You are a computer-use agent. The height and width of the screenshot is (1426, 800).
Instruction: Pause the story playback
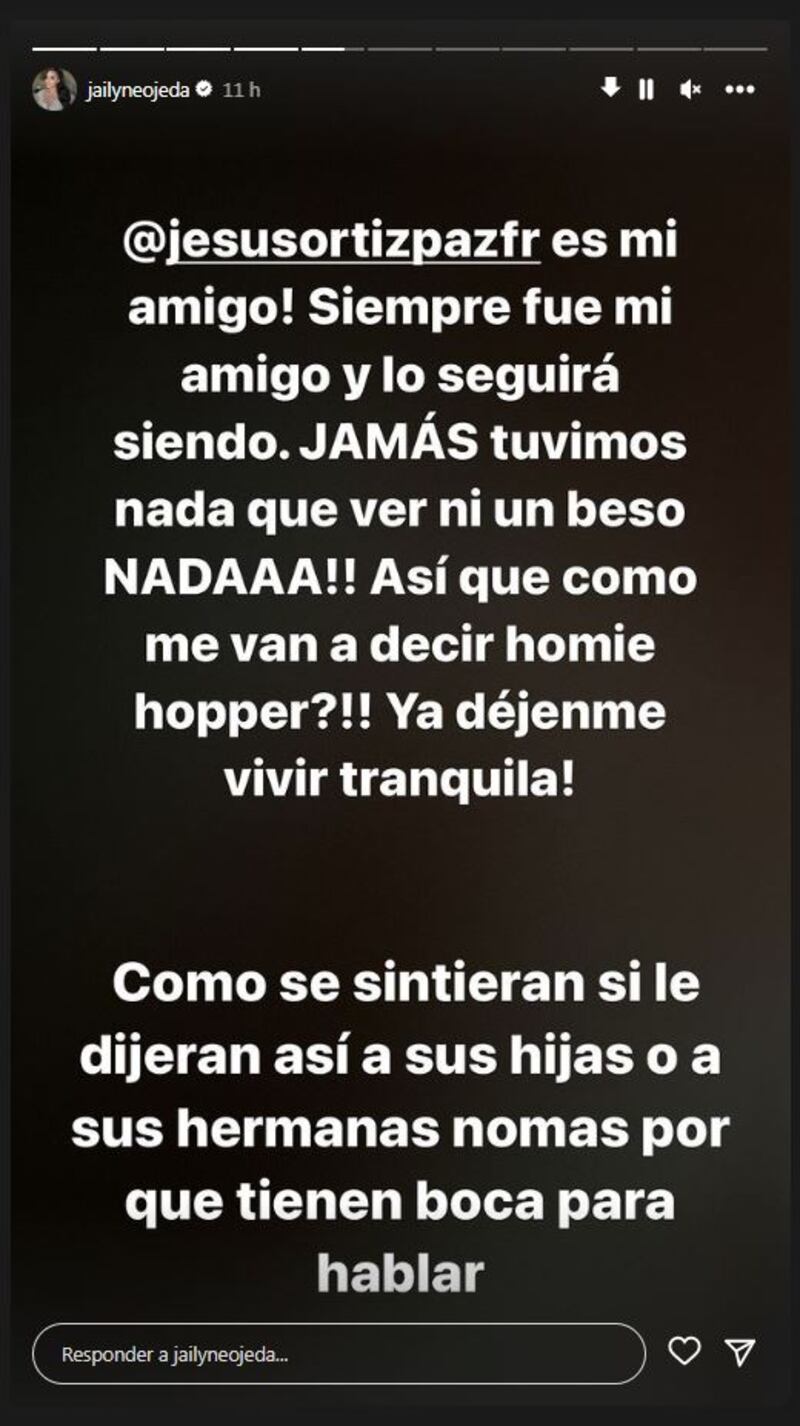pos(646,90)
